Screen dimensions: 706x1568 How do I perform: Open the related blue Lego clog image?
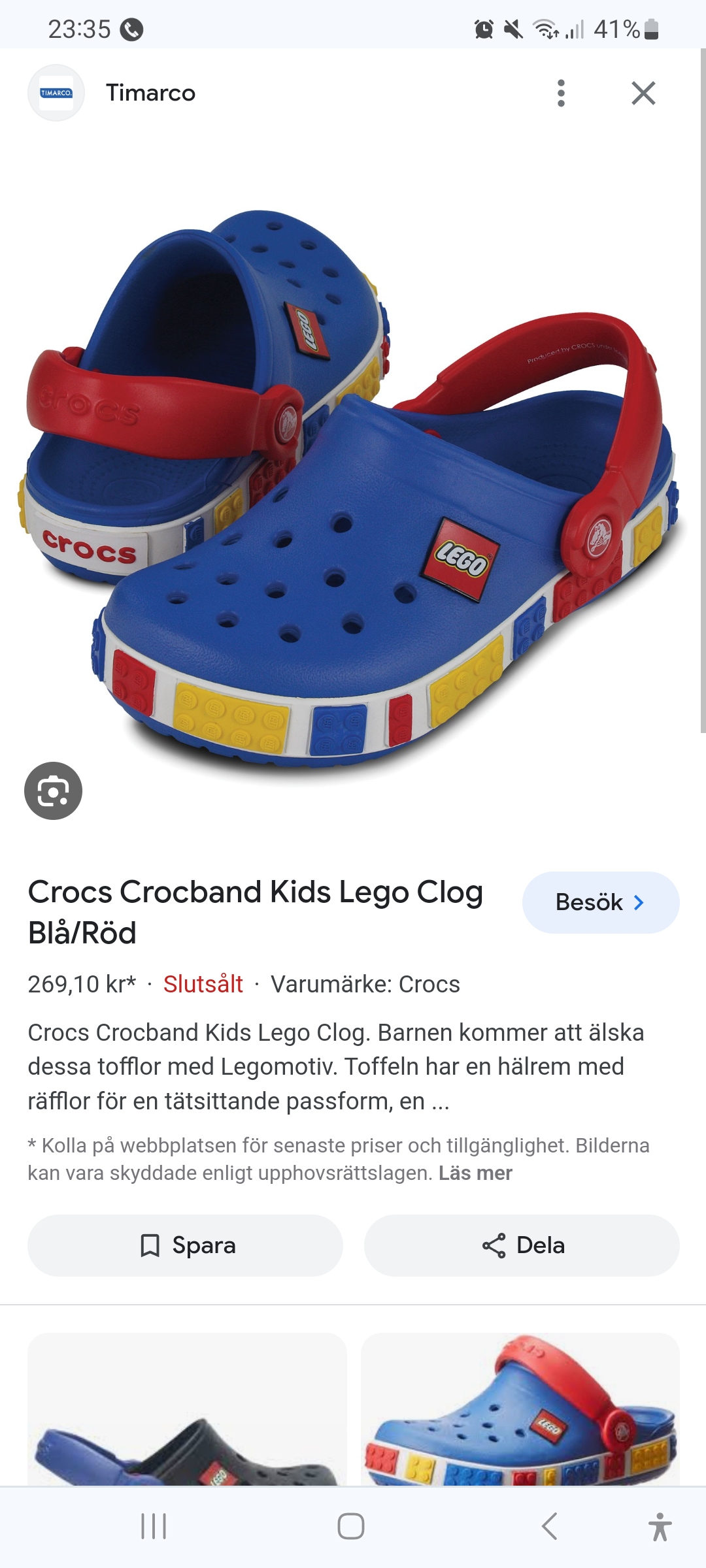[x=520, y=1411]
